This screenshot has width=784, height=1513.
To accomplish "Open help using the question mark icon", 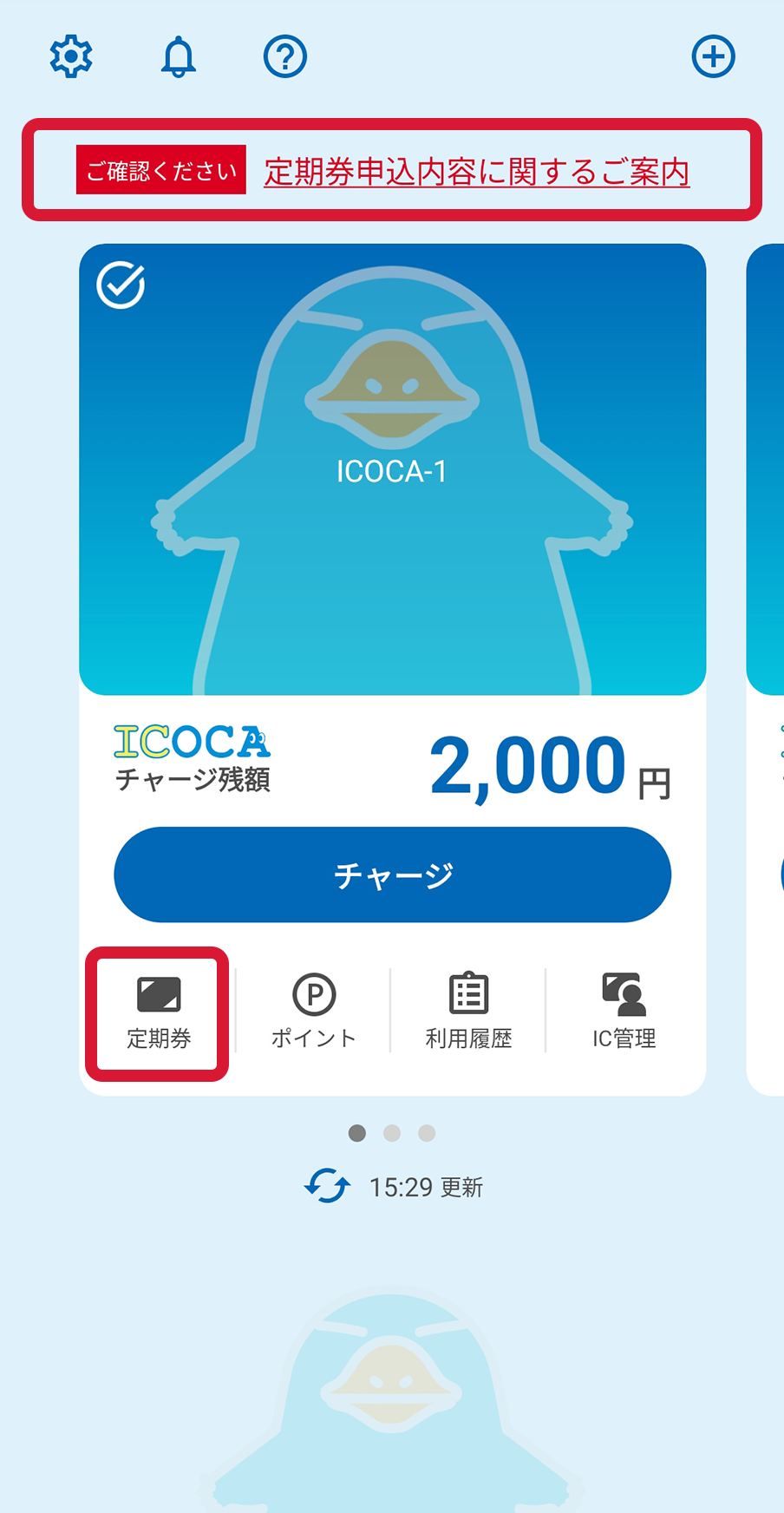I will (284, 56).
